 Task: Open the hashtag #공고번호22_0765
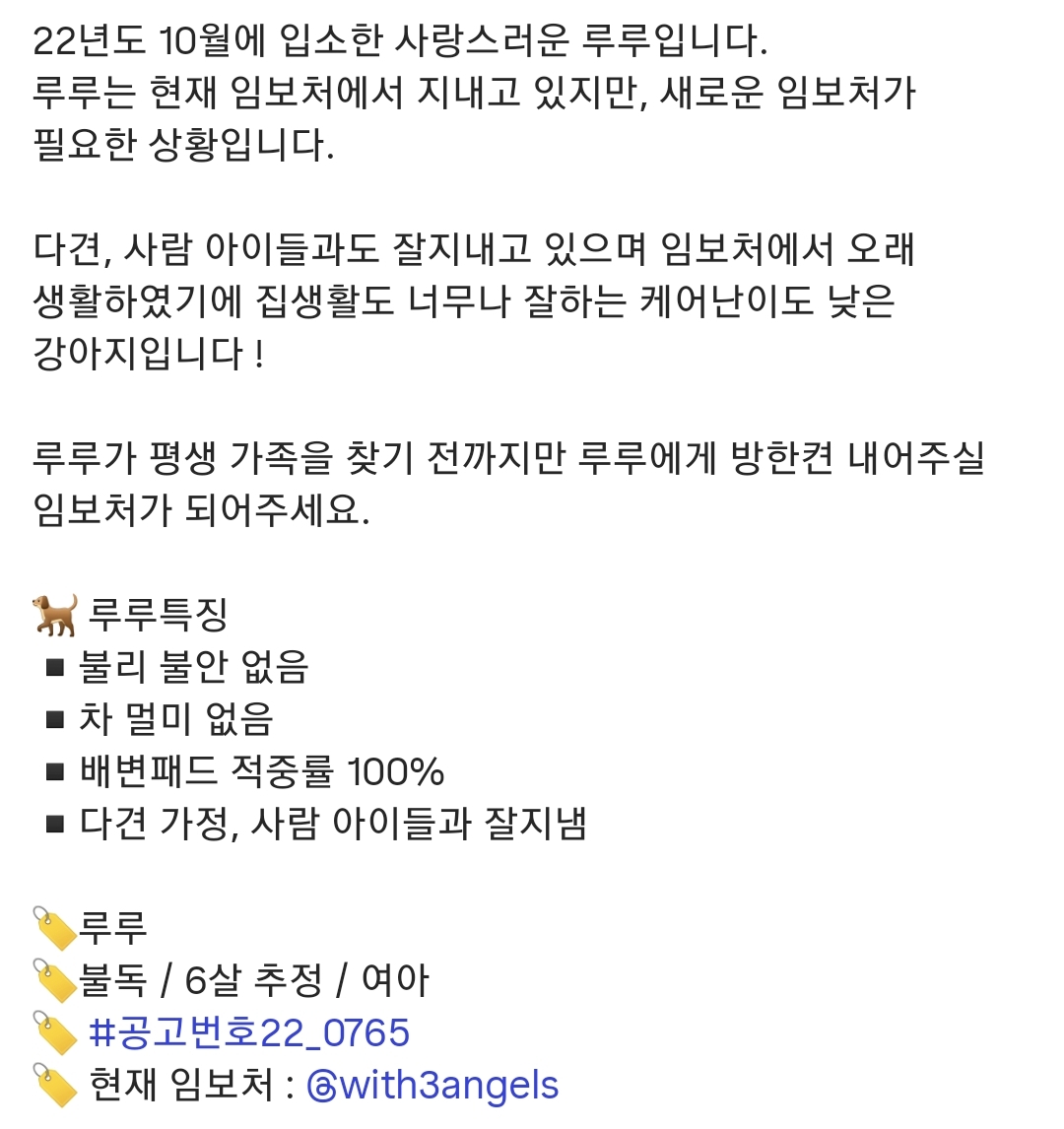point(249,1032)
